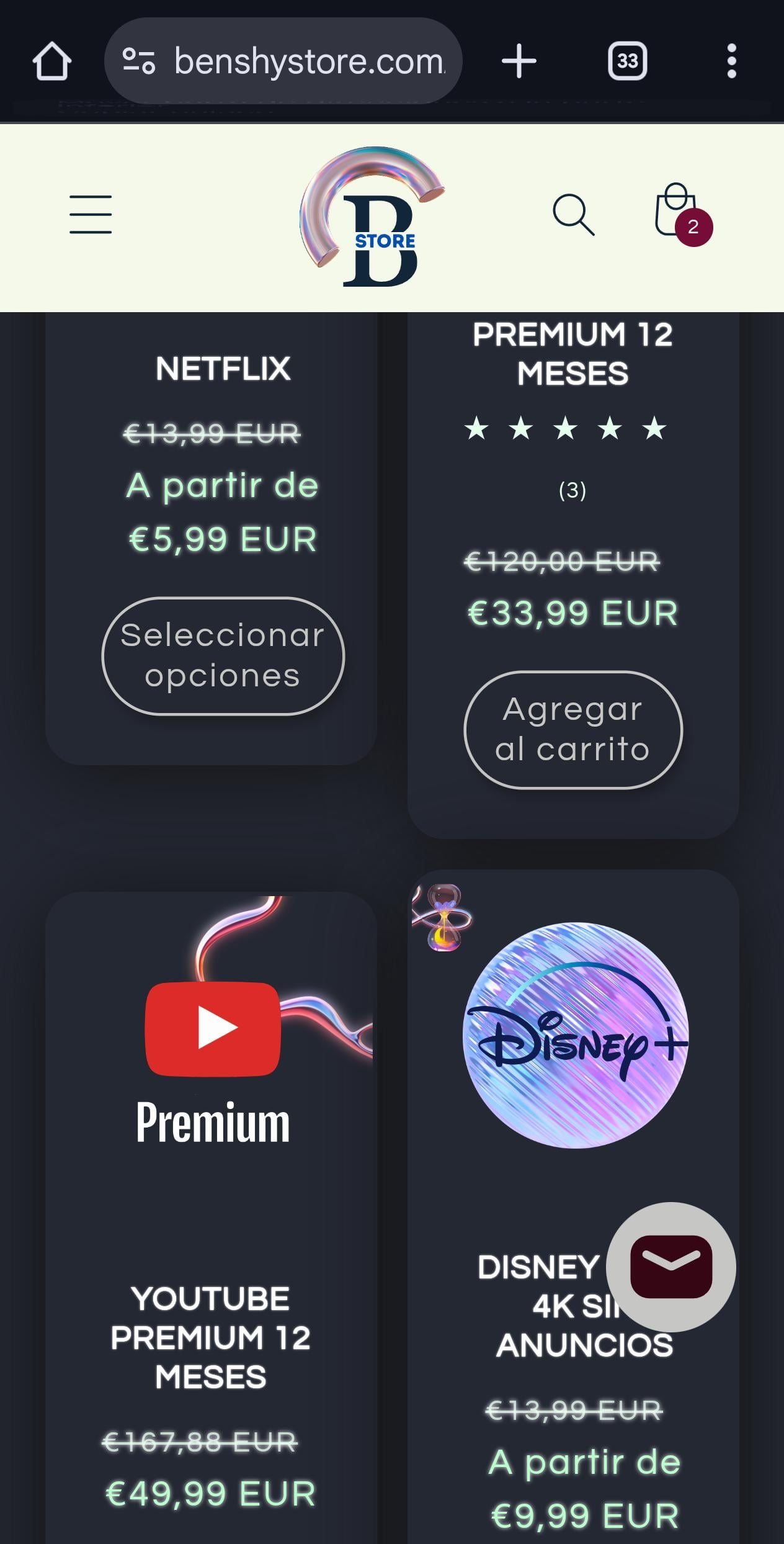The width and height of the screenshot is (784, 1544).
Task: Open the floating chat message button
Action: tap(670, 1267)
